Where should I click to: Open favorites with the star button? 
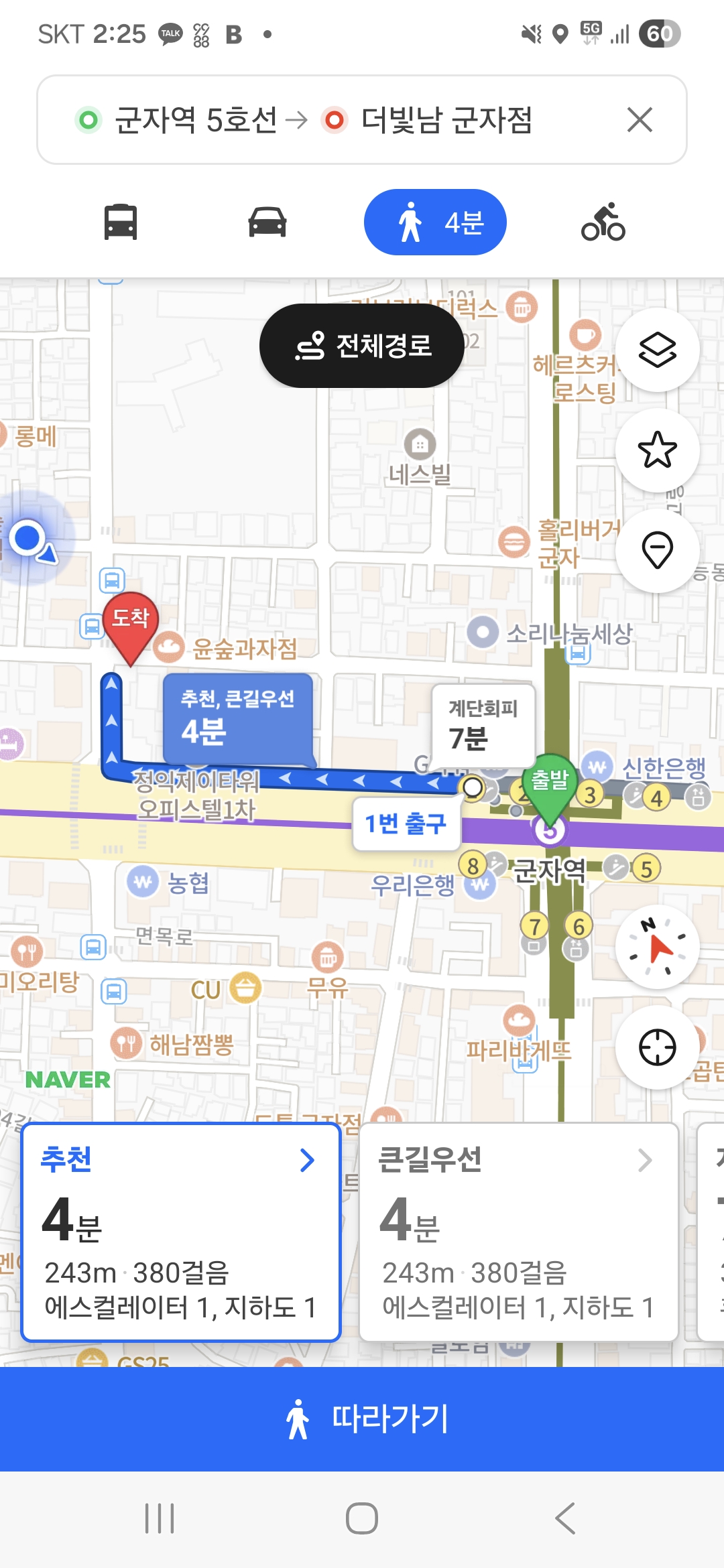click(x=658, y=450)
